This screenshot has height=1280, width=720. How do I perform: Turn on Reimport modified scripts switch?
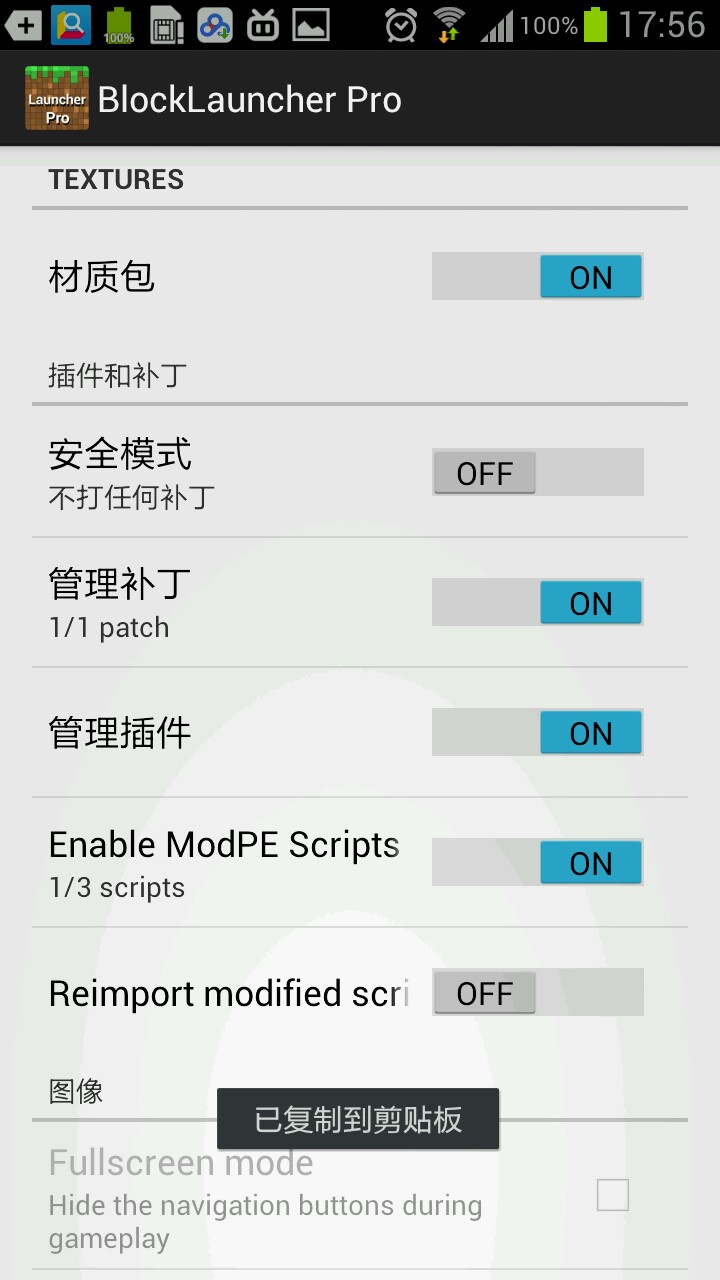pos(537,993)
